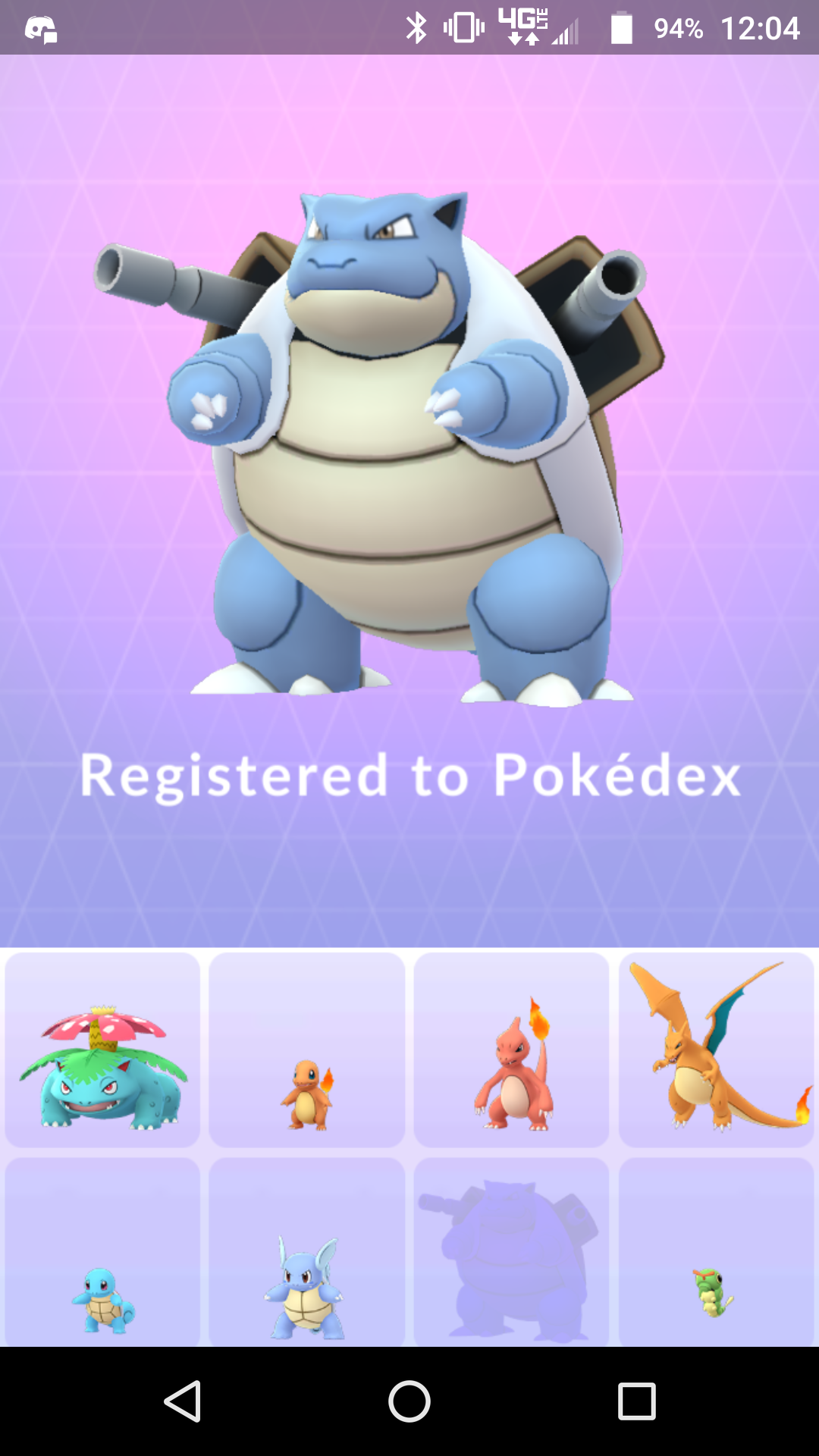View the Charizard Pokédex entry

(717, 1050)
